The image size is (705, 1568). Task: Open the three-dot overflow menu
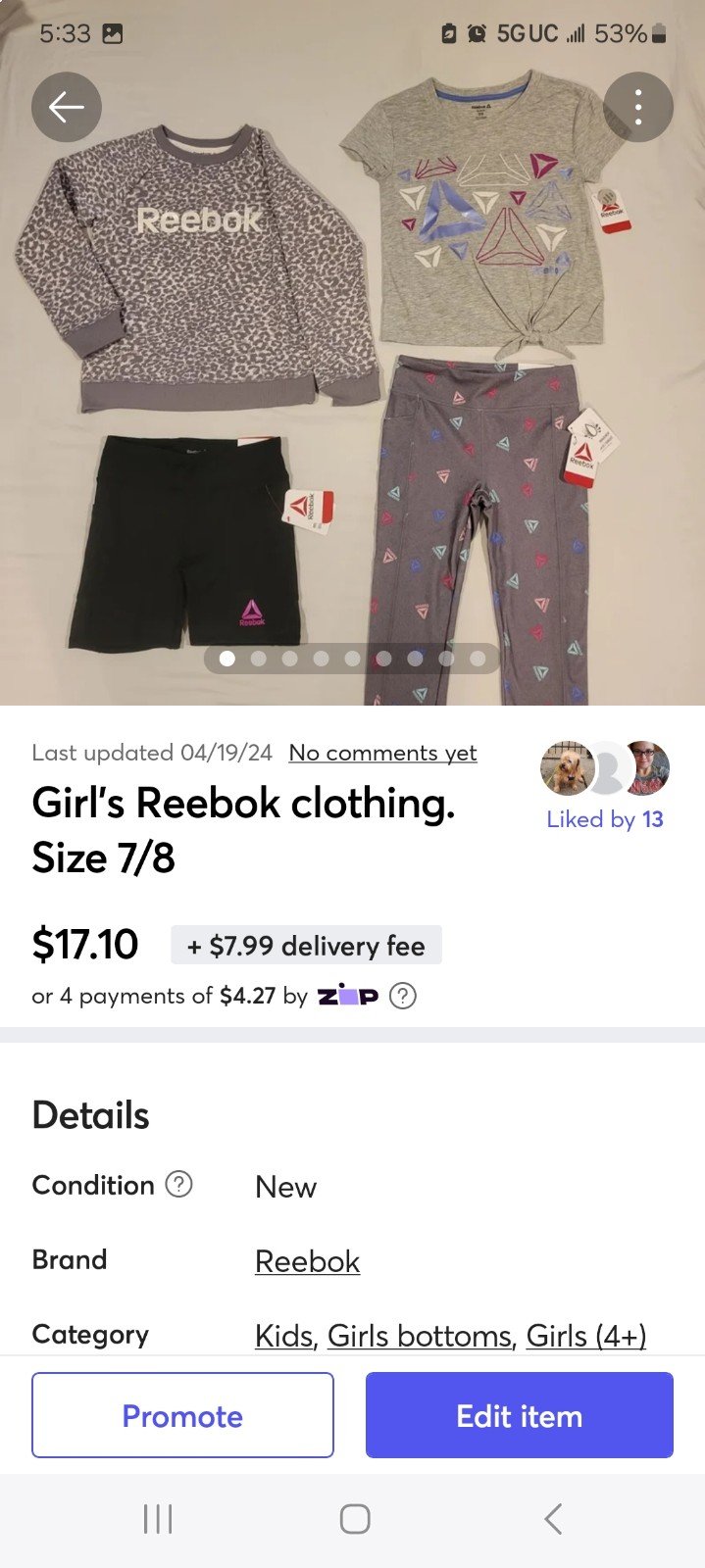(637, 107)
